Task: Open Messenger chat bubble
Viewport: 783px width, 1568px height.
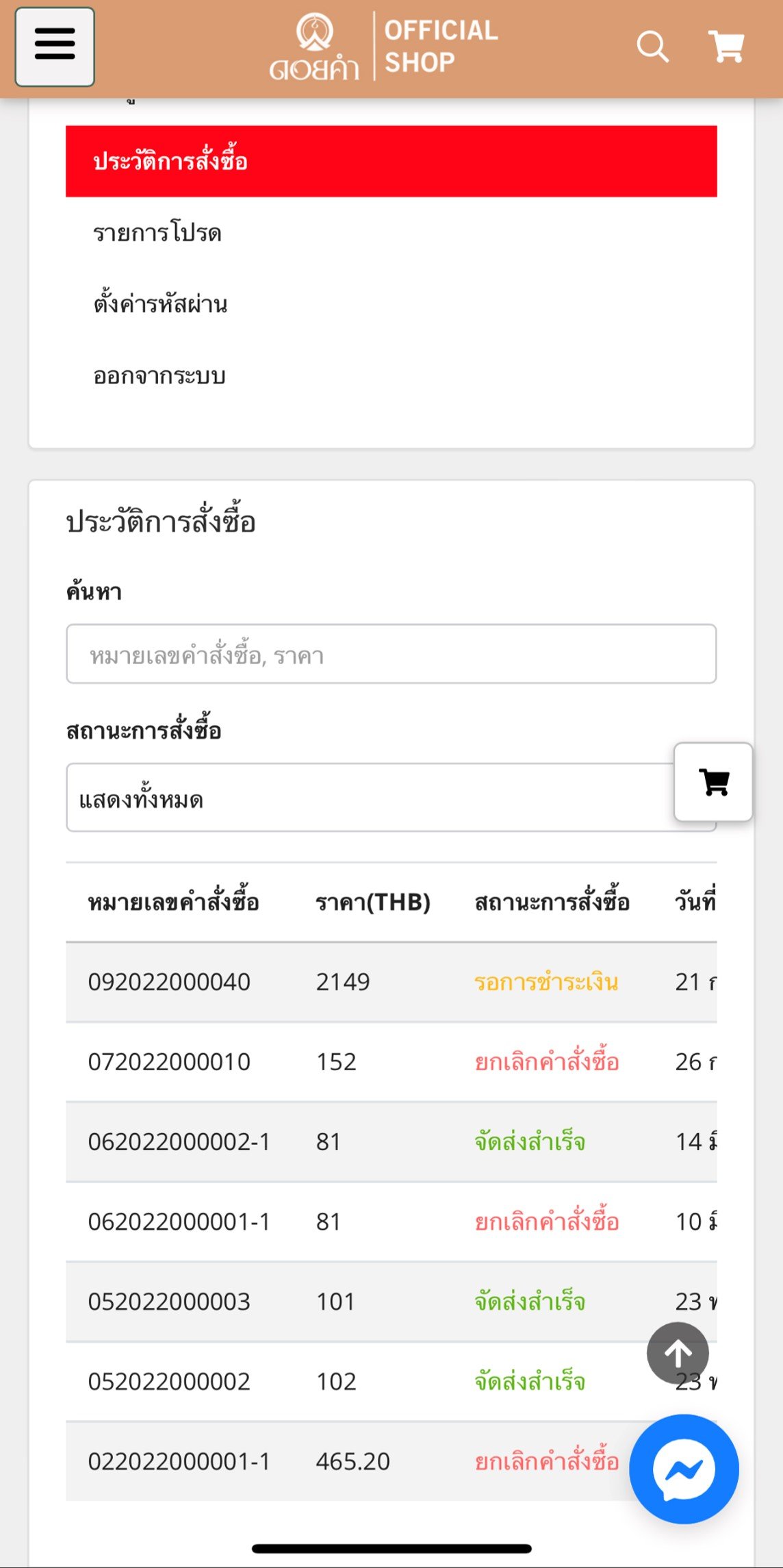Action: tap(684, 1469)
